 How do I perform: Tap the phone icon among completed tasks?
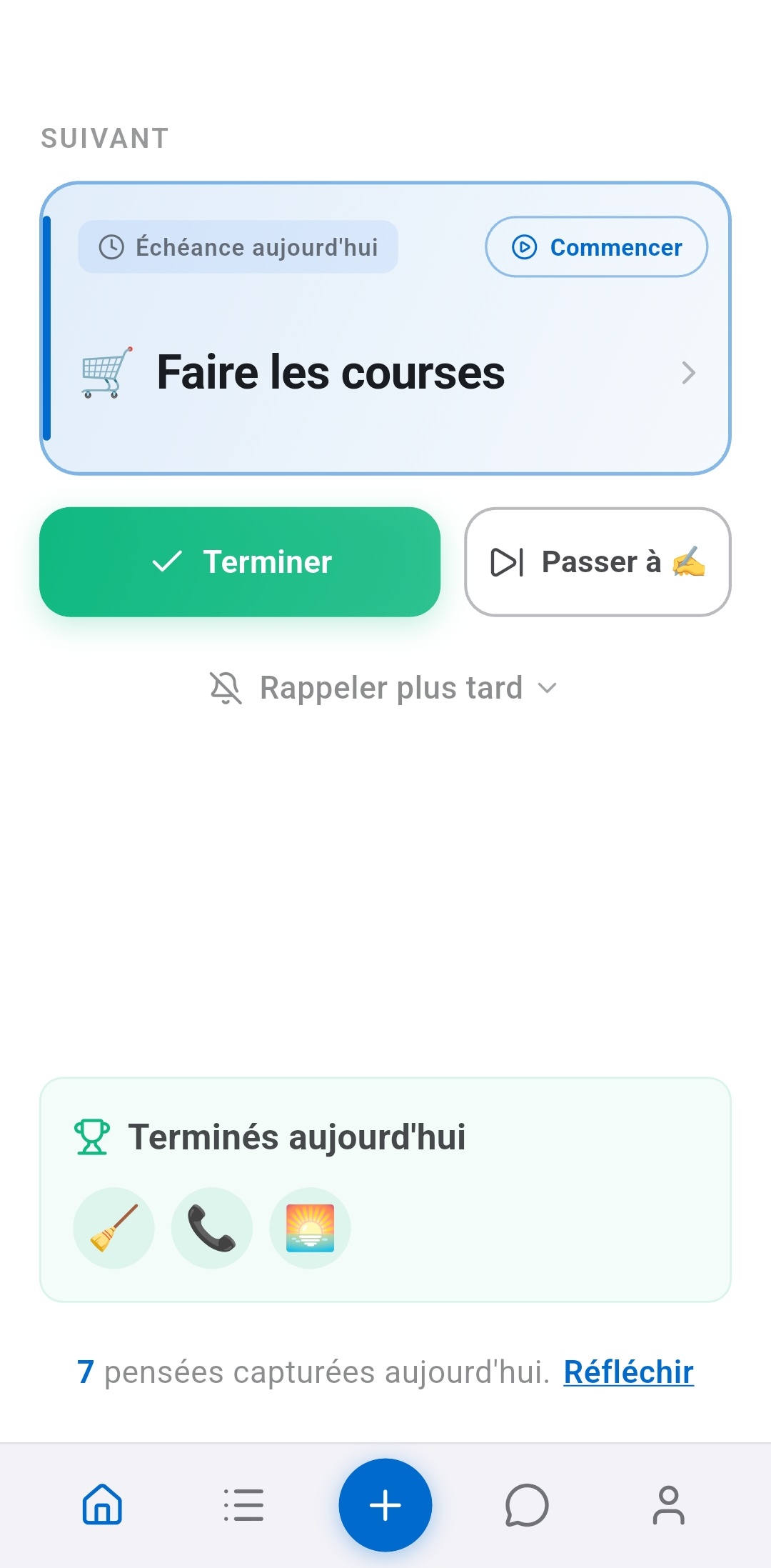tap(212, 1227)
